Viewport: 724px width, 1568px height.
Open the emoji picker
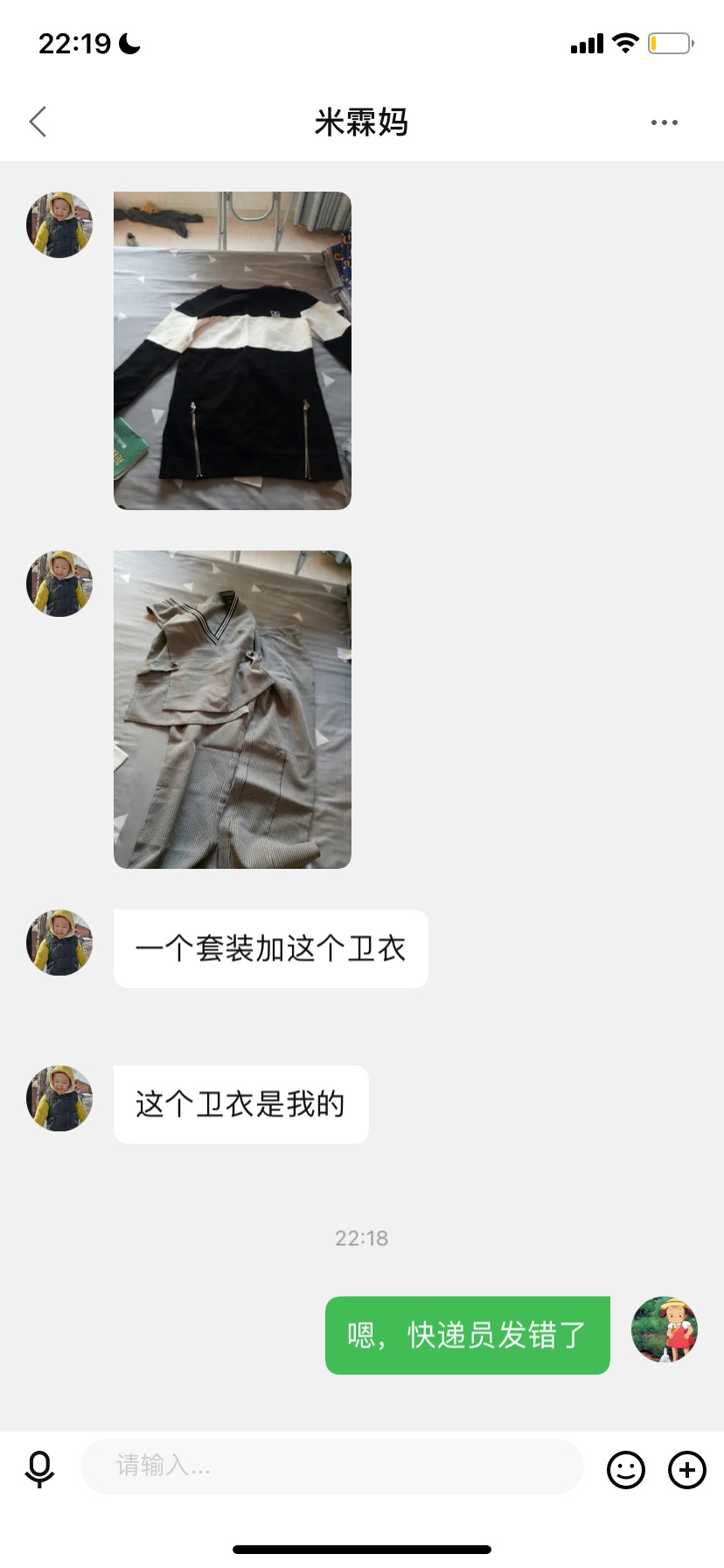[626, 1470]
